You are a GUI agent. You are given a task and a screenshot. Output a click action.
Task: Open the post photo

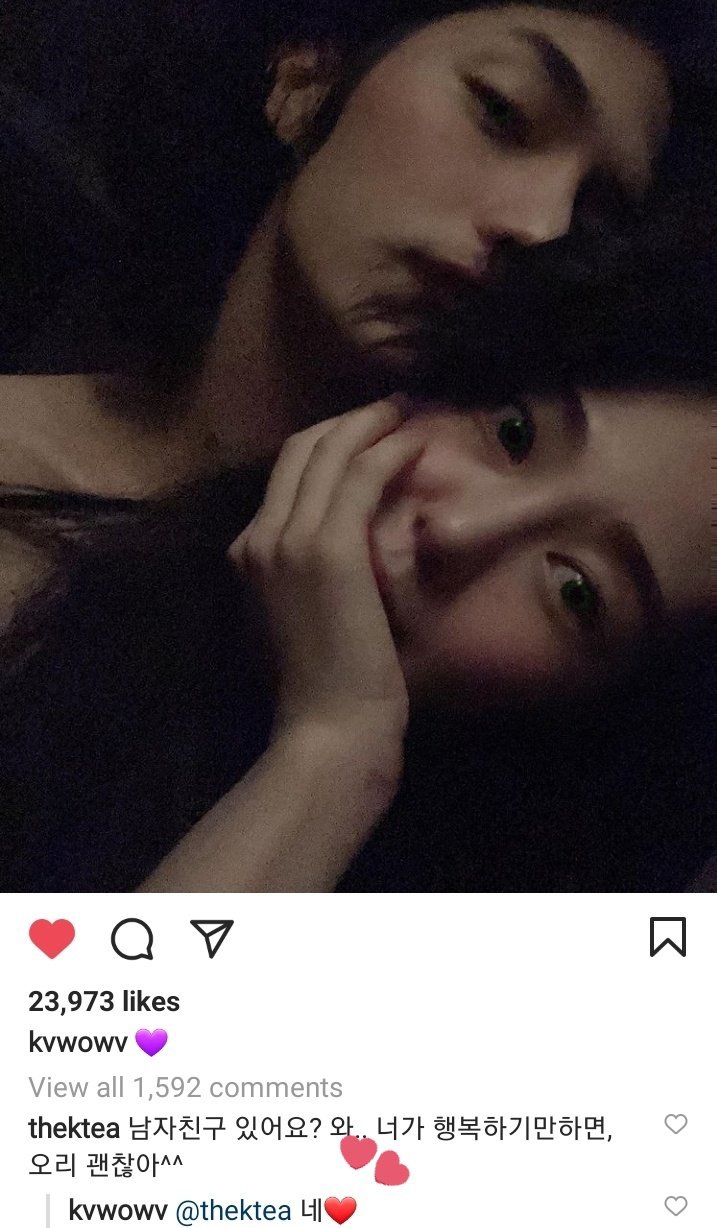coord(358,446)
